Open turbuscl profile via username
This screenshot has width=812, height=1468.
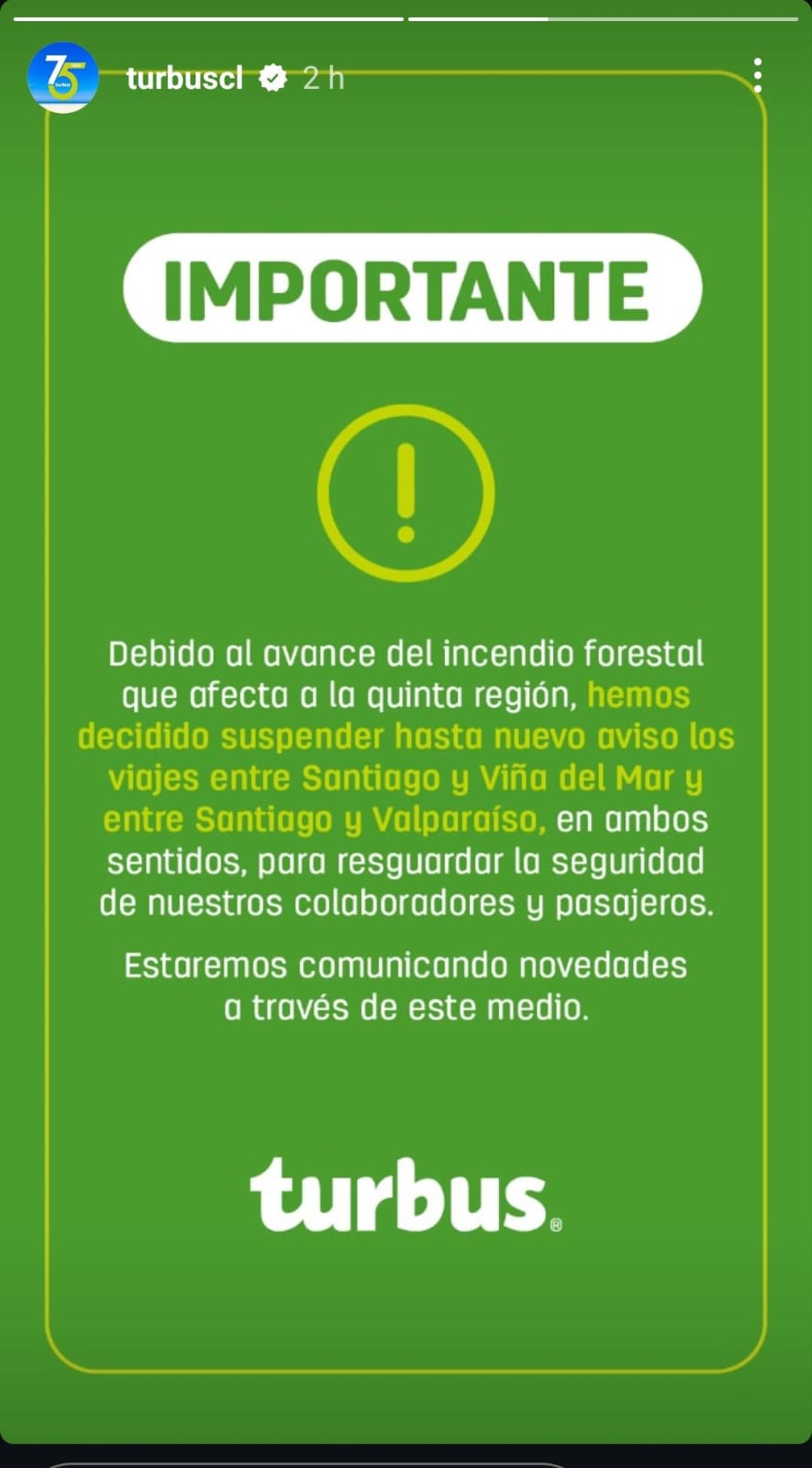(x=184, y=79)
